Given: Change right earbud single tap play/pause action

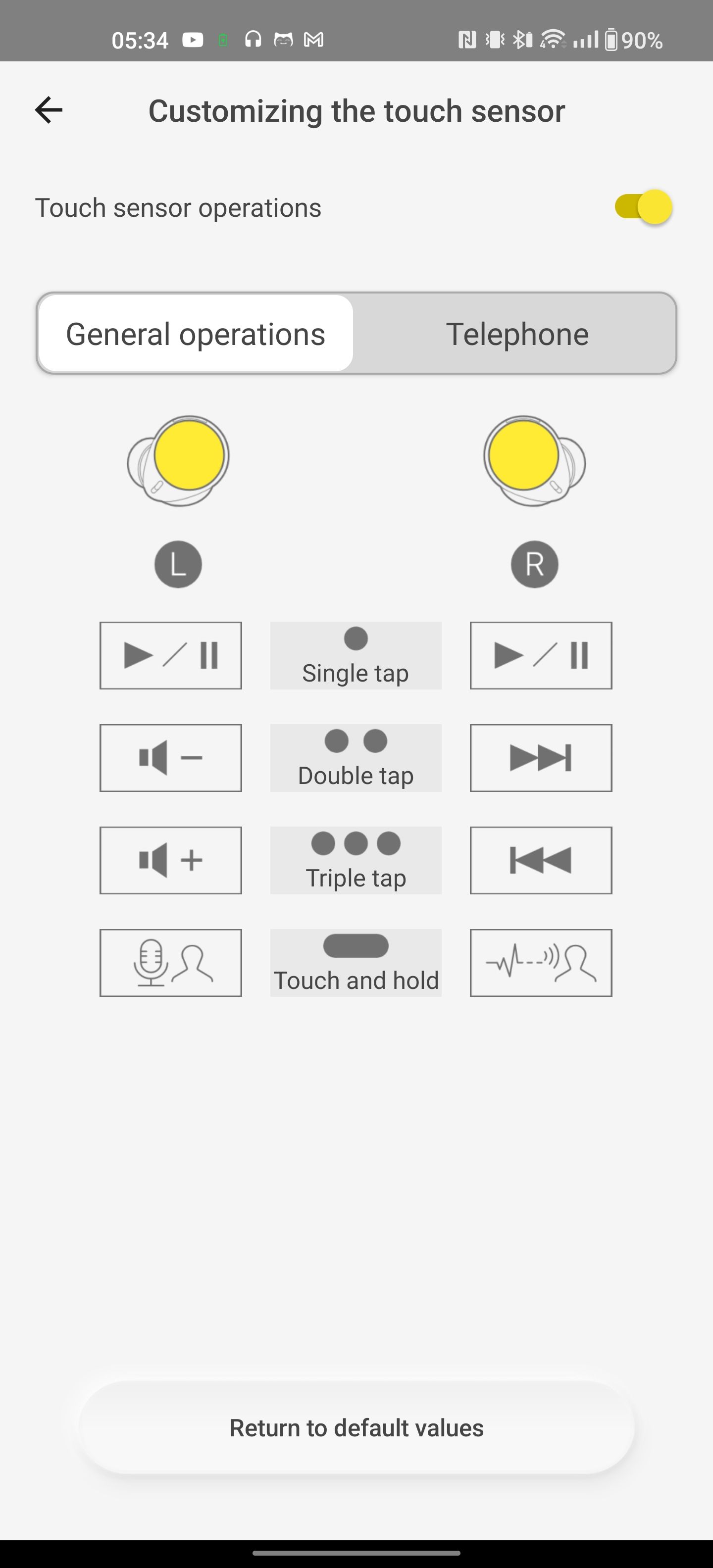Looking at the screenshot, I should point(541,656).
